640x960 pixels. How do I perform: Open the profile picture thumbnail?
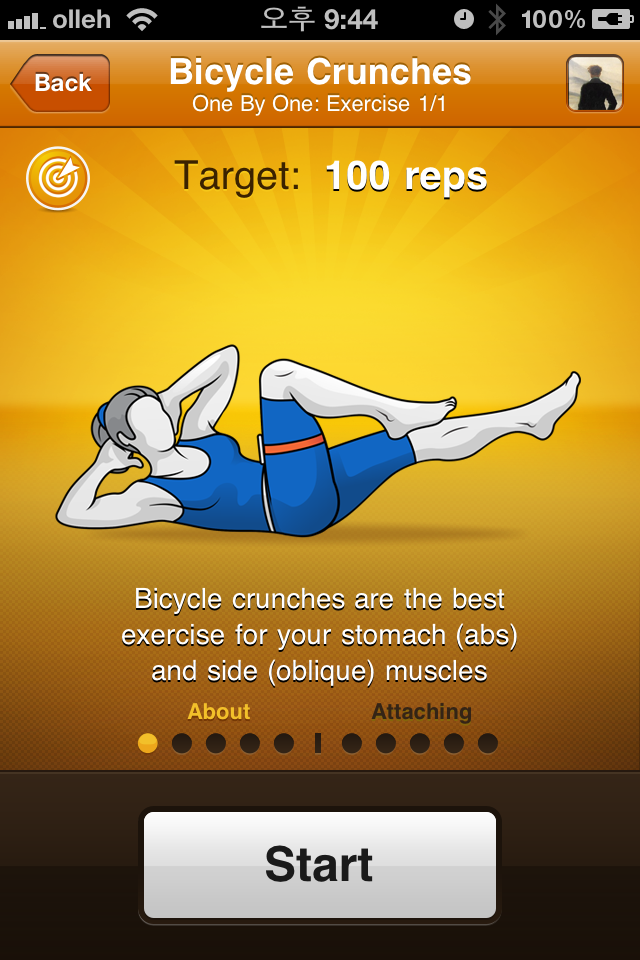click(x=595, y=83)
